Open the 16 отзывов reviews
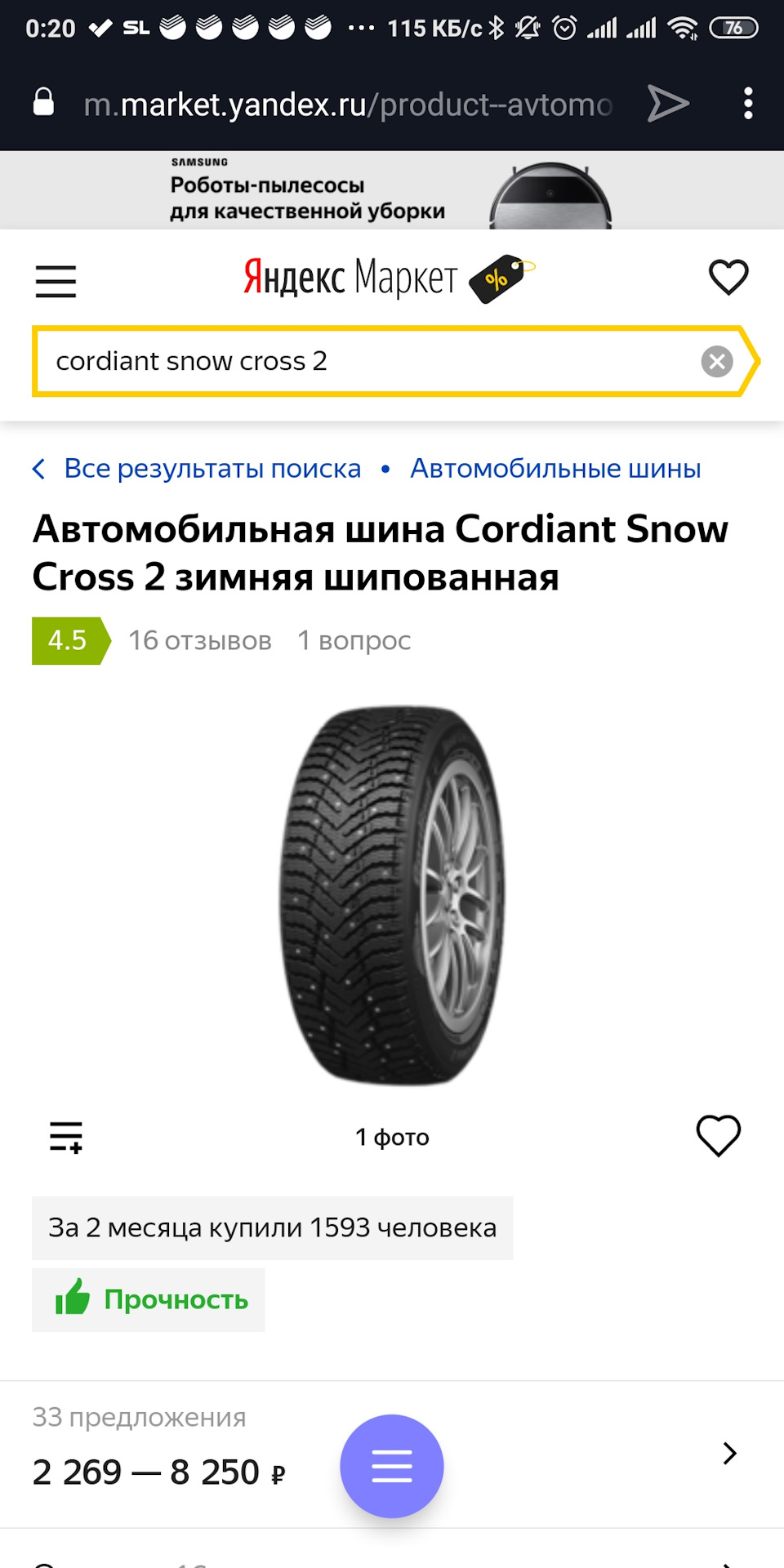Viewport: 784px width, 1568px height. (199, 640)
